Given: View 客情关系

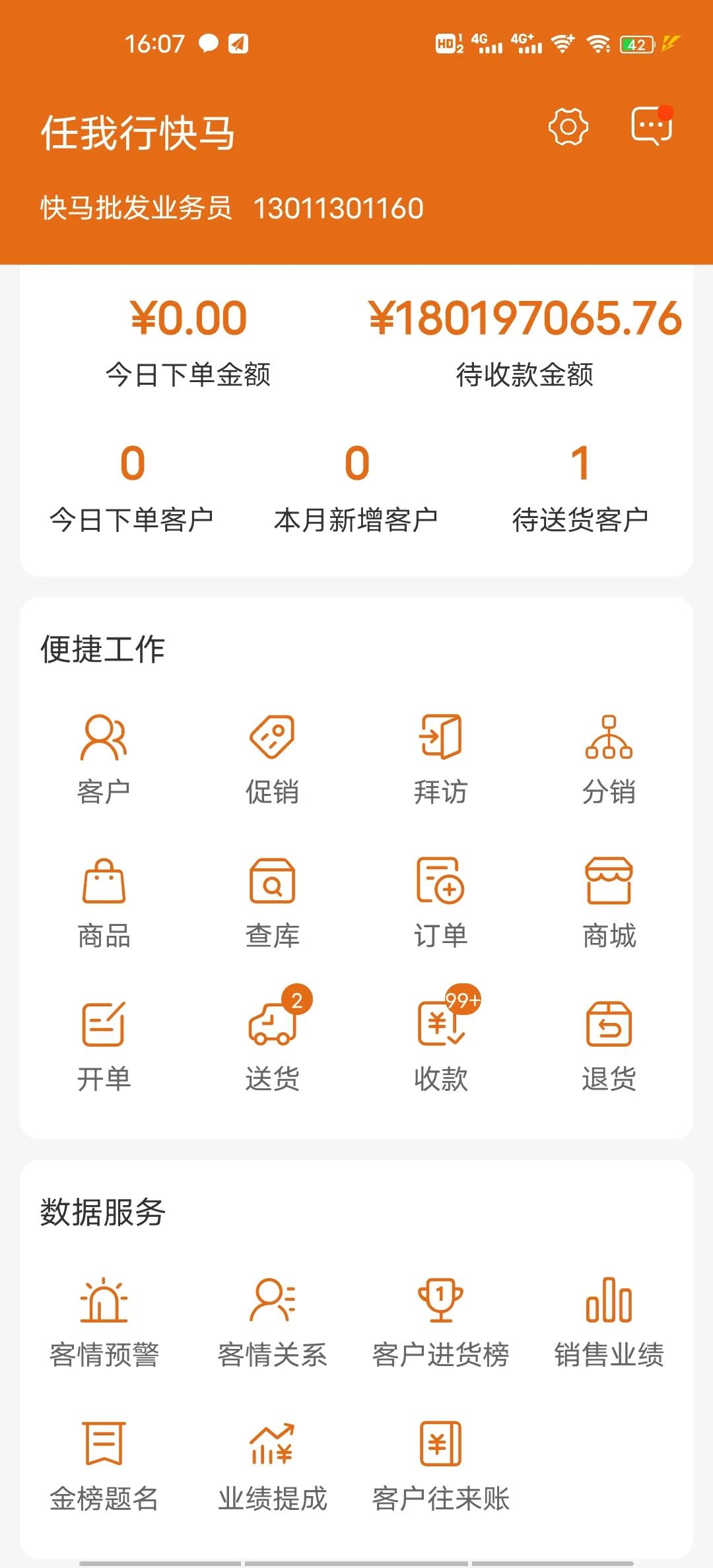Looking at the screenshot, I should (272, 1323).
